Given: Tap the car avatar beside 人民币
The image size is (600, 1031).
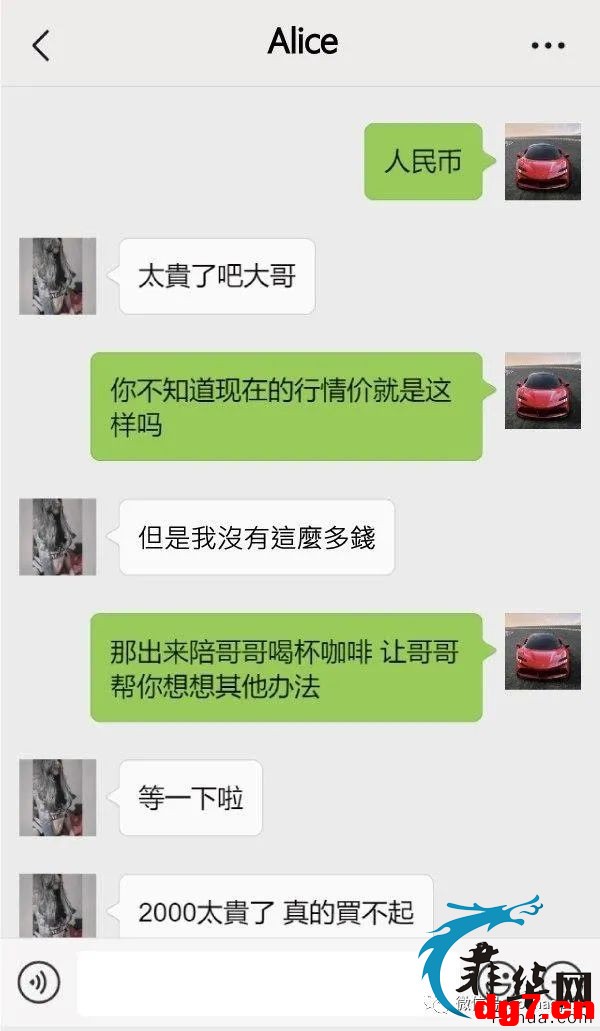Looking at the screenshot, I should point(543,161).
